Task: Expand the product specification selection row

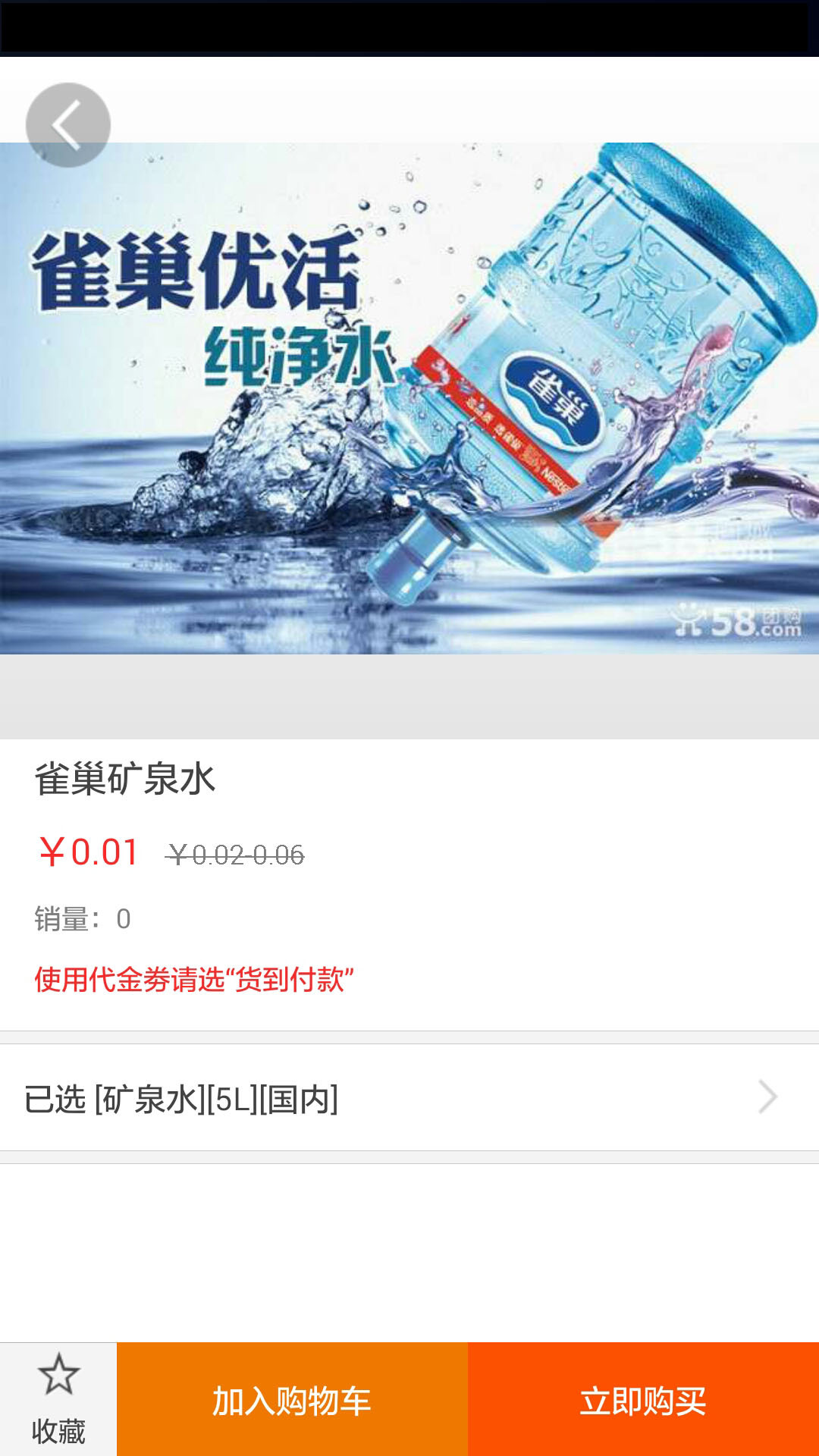Action: [x=409, y=1096]
